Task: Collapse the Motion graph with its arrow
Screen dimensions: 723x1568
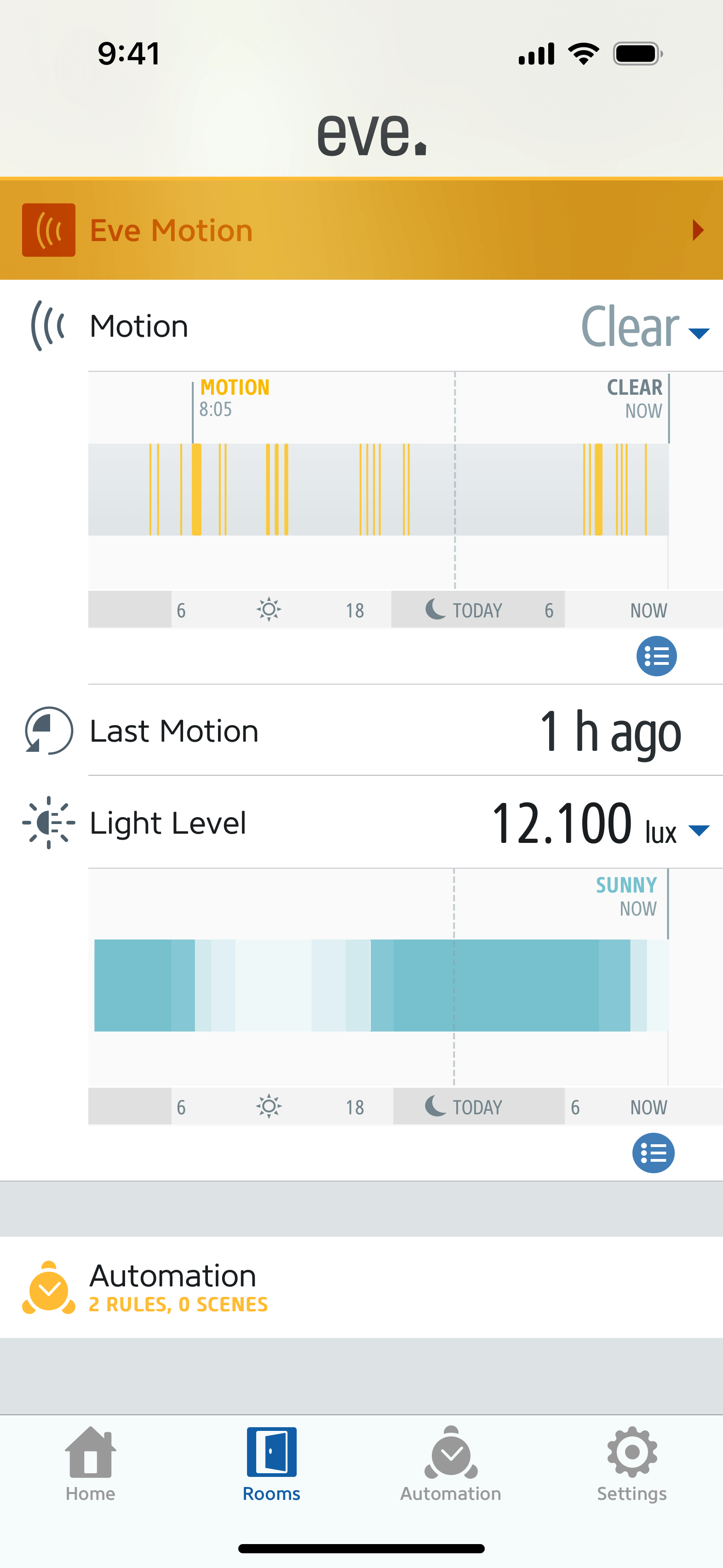Action: click(x=699, y=332)
